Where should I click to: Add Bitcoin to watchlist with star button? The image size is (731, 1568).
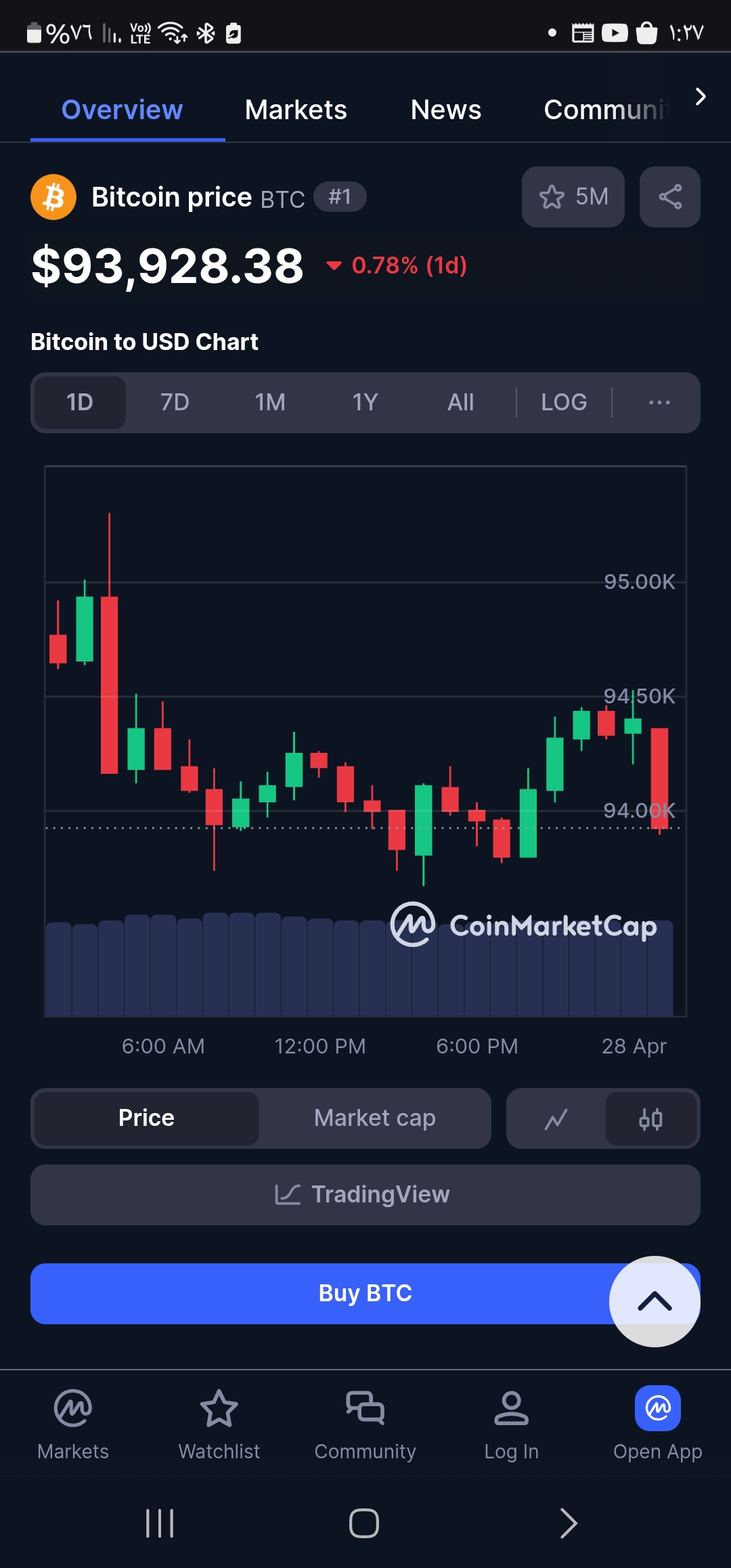click(573, 197)
